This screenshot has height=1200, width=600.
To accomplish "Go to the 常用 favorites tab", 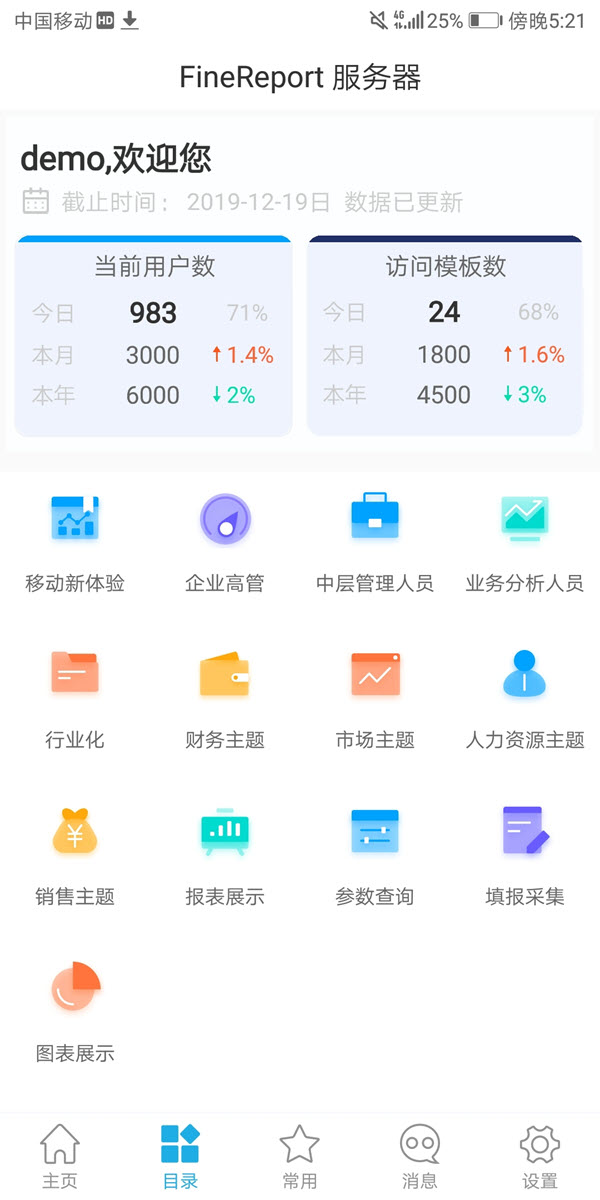I will pos(300,1156).
